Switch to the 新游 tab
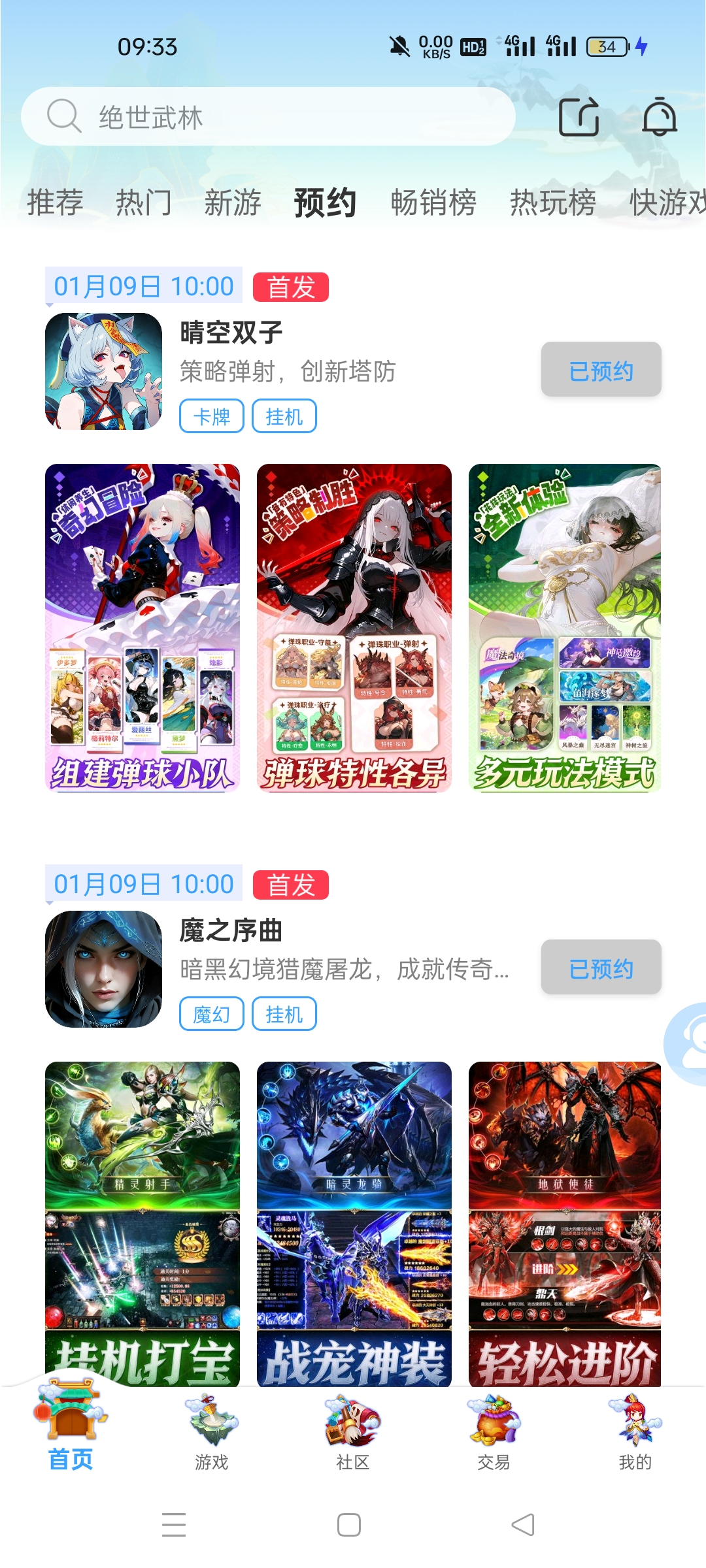The width and height of the screenshot is (706, 1568). point(233,203)
